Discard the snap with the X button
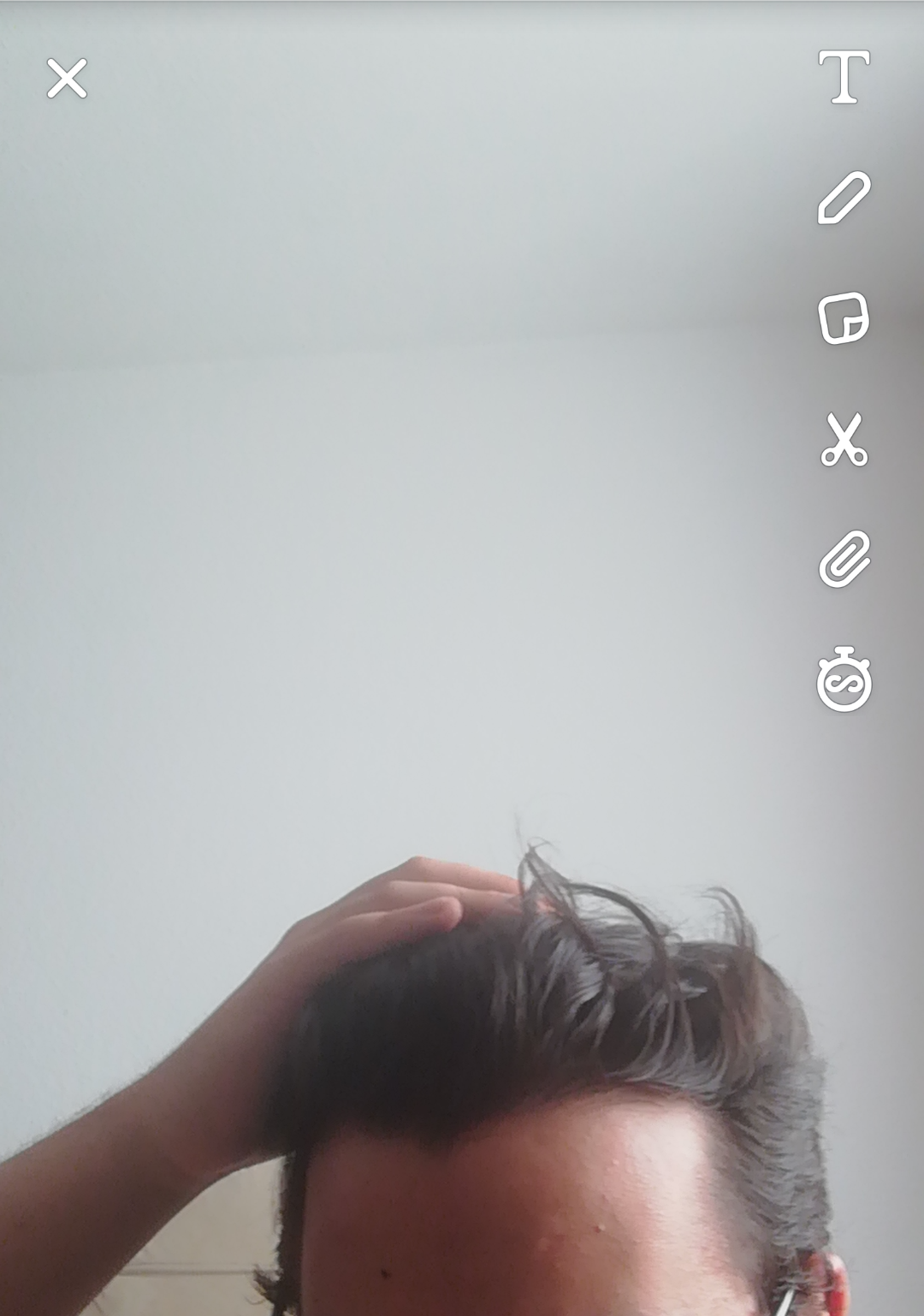924x1316 pixels. tap(67, 79)
